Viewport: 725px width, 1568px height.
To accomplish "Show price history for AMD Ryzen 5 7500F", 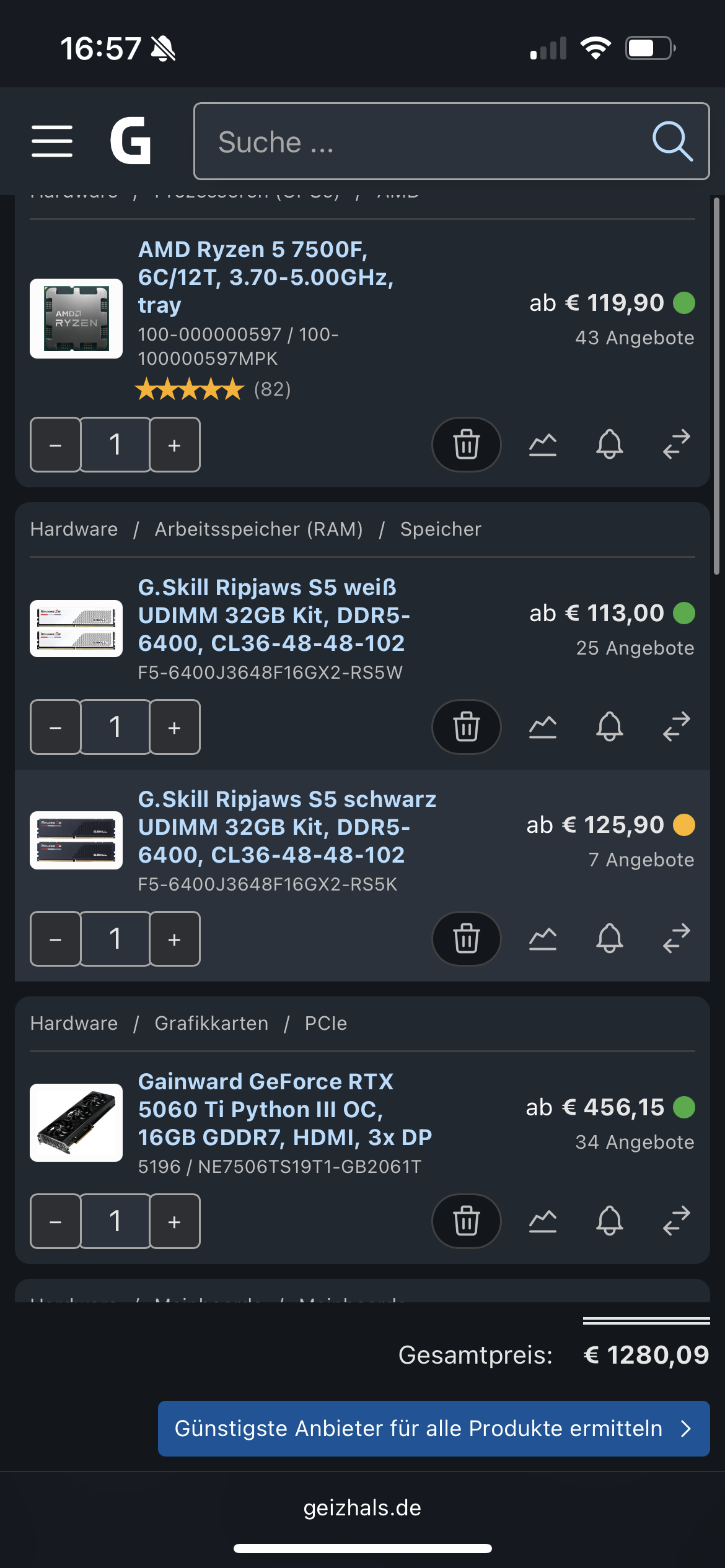I will pos(543,445).
